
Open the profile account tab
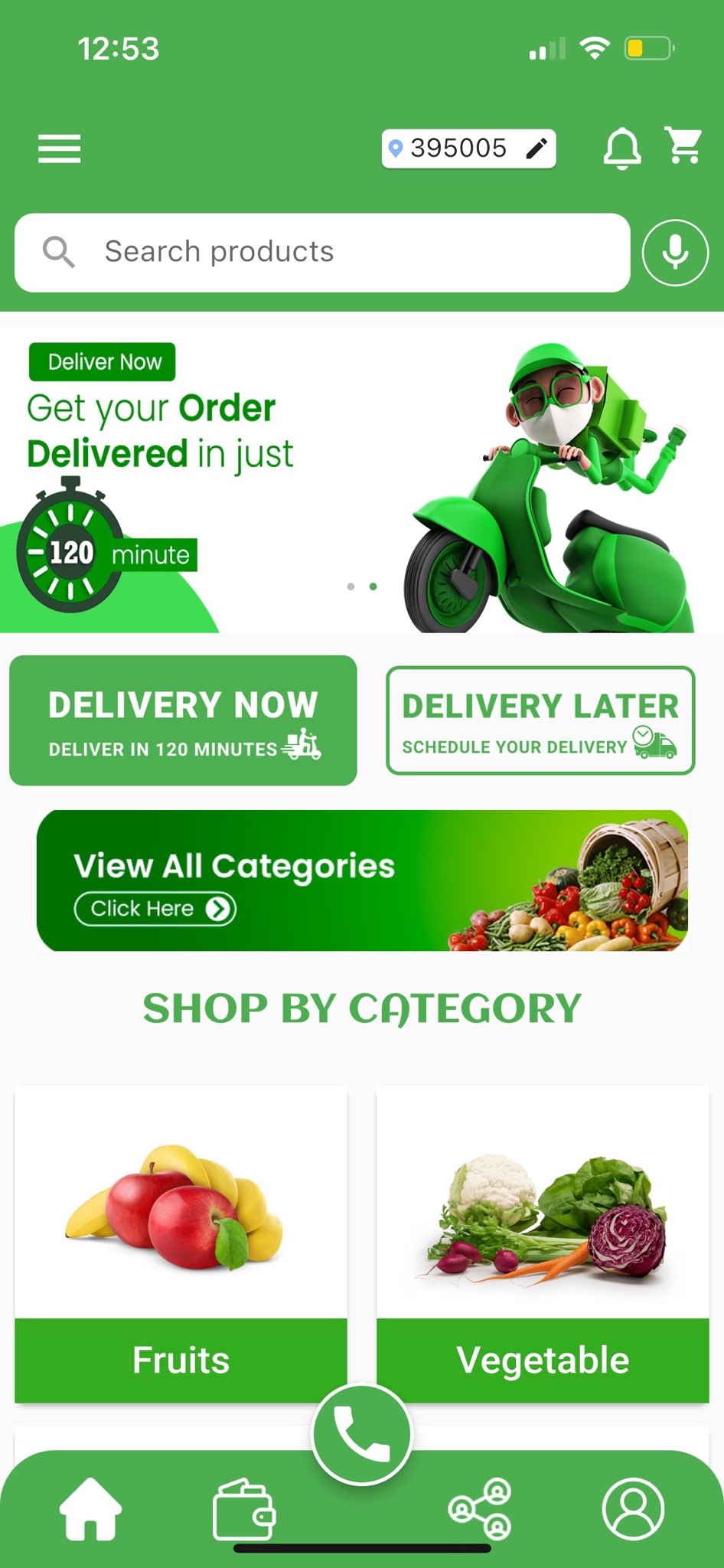click(633, 1508)
